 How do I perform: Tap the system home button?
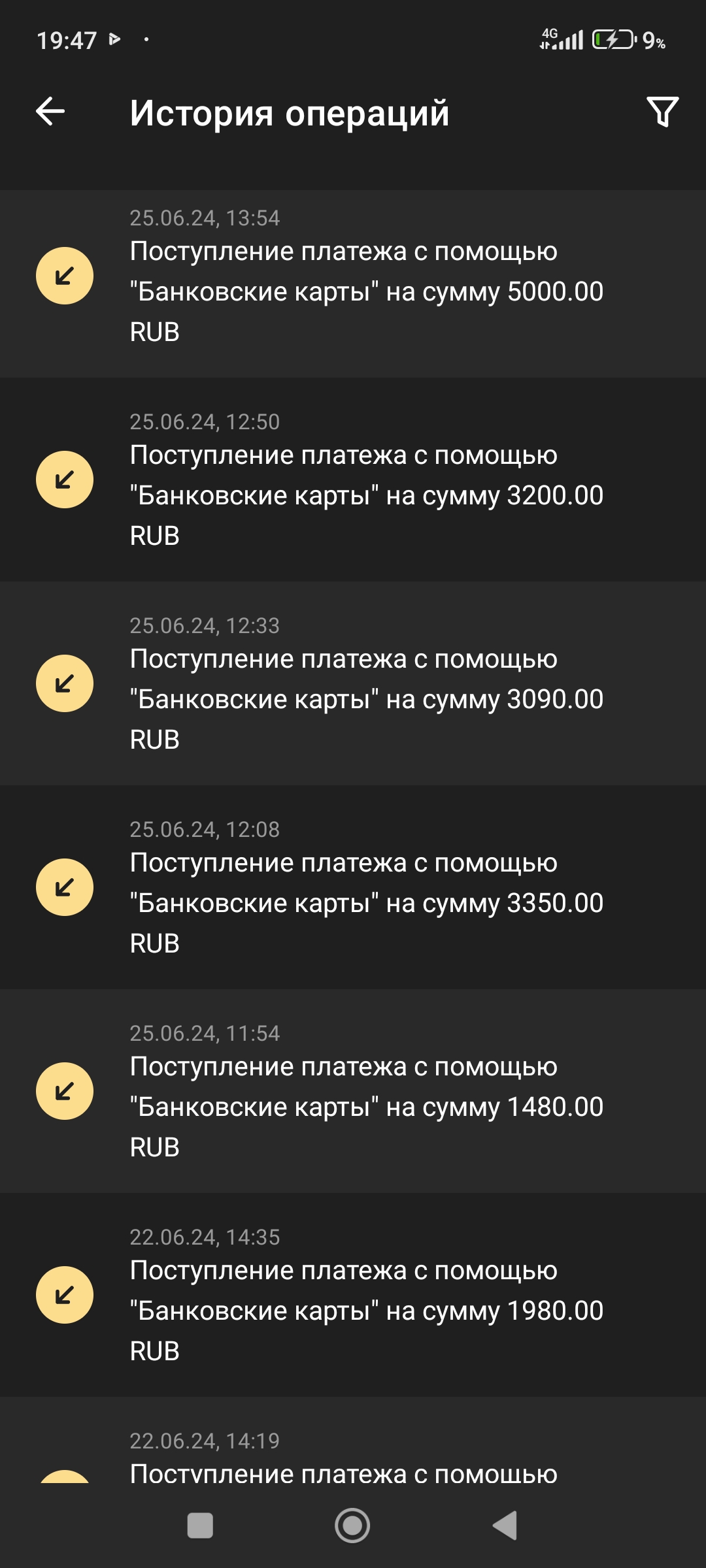coord(352,1526)
